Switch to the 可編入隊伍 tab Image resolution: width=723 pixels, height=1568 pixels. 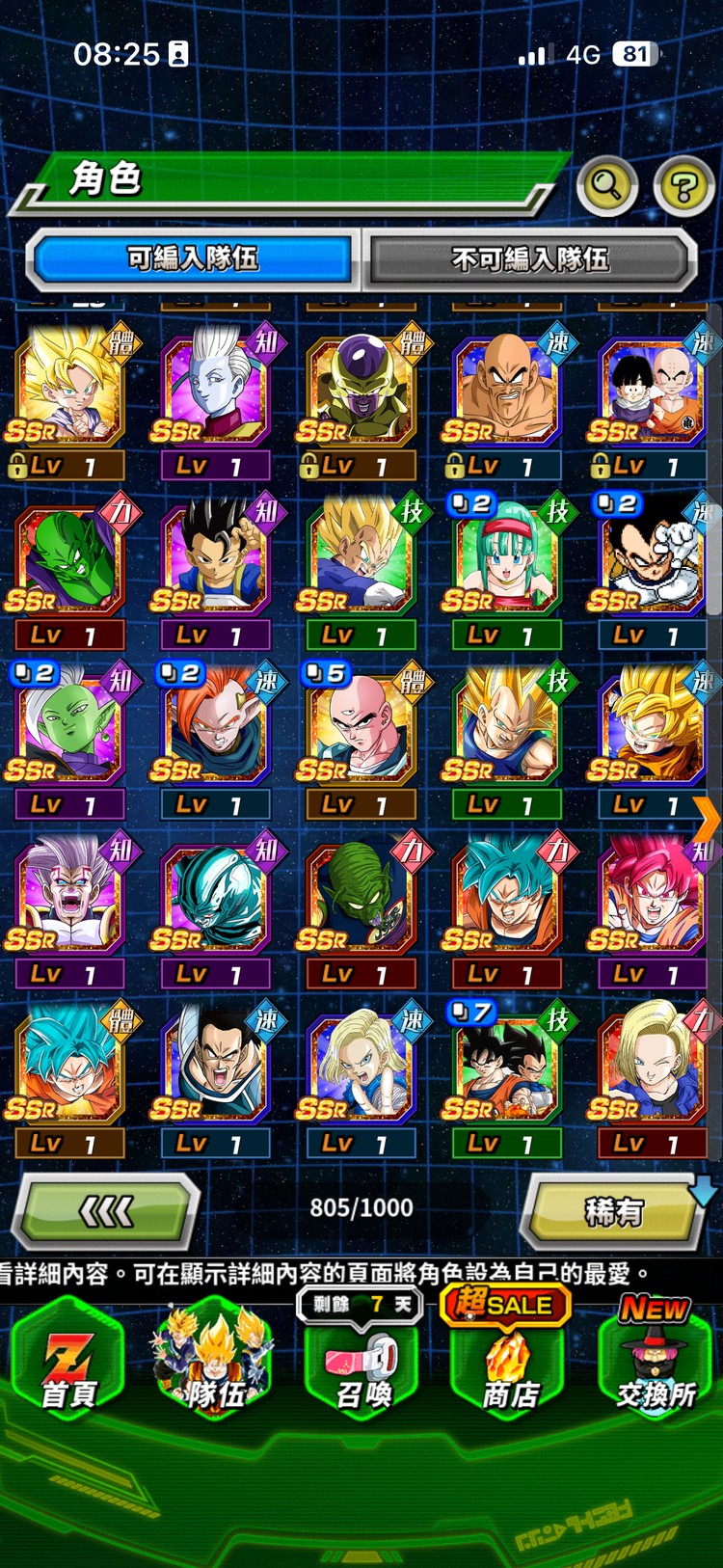193,258
